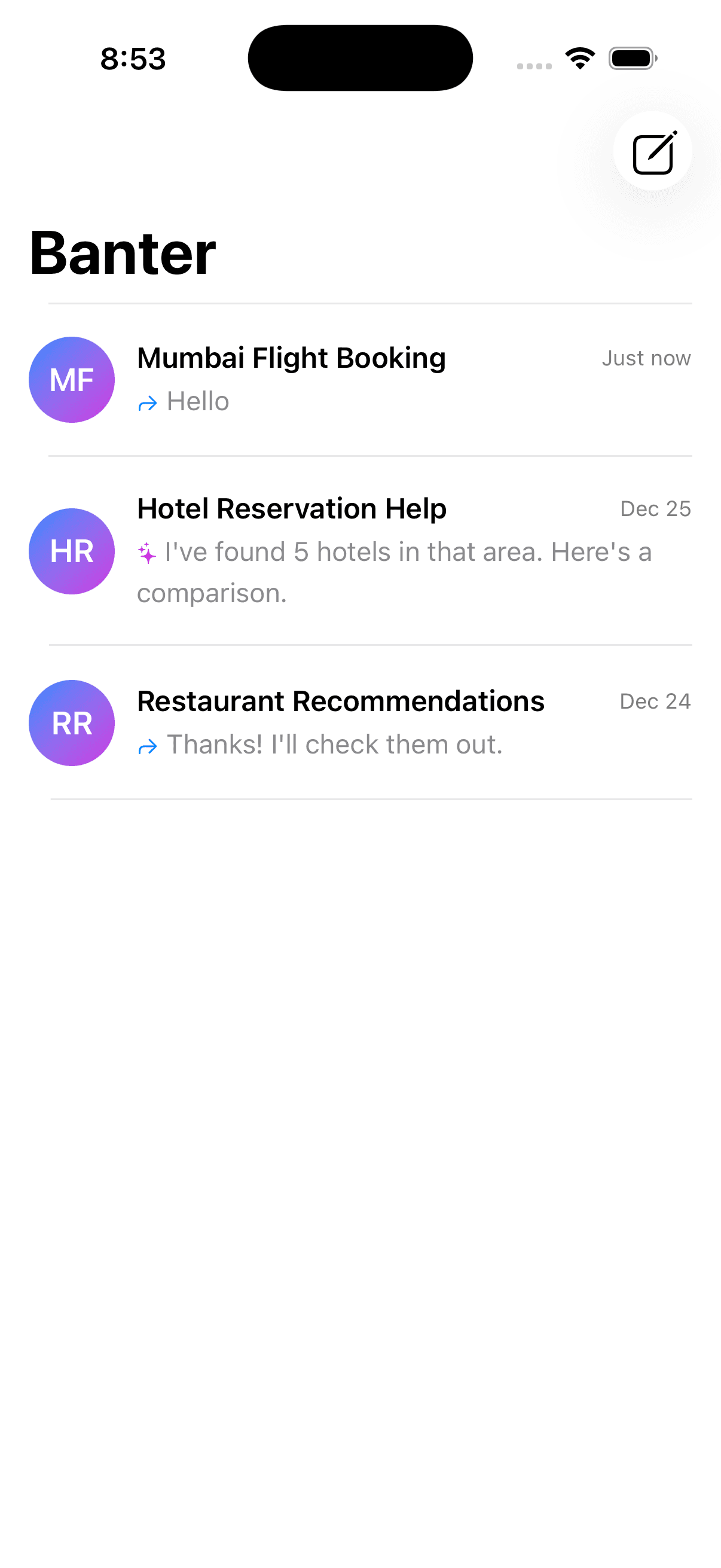Image resolution: width=721 pixels, height=1568 pixels.
Task: Click the Hello message preview
Action: click(197, 401)
